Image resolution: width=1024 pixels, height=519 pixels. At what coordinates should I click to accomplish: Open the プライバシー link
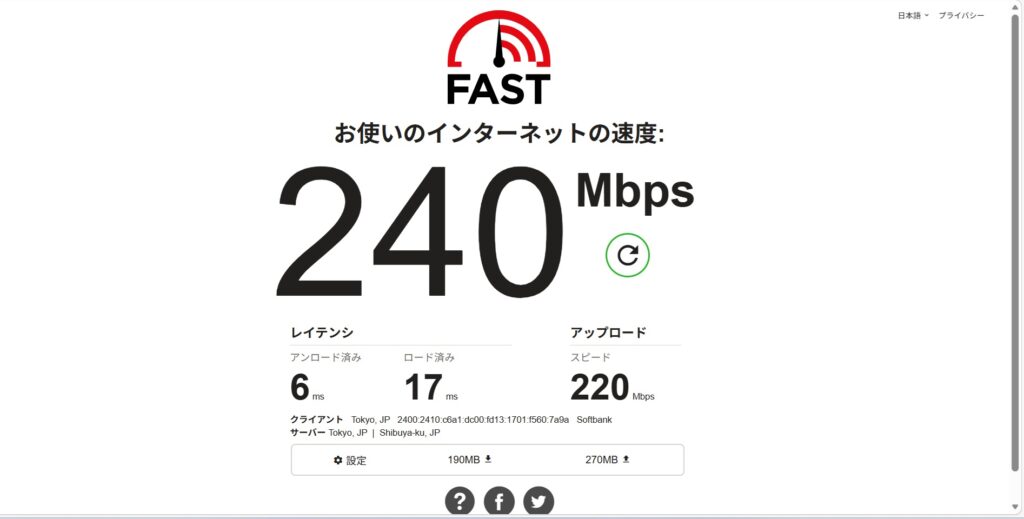click(x=961, y=16)
